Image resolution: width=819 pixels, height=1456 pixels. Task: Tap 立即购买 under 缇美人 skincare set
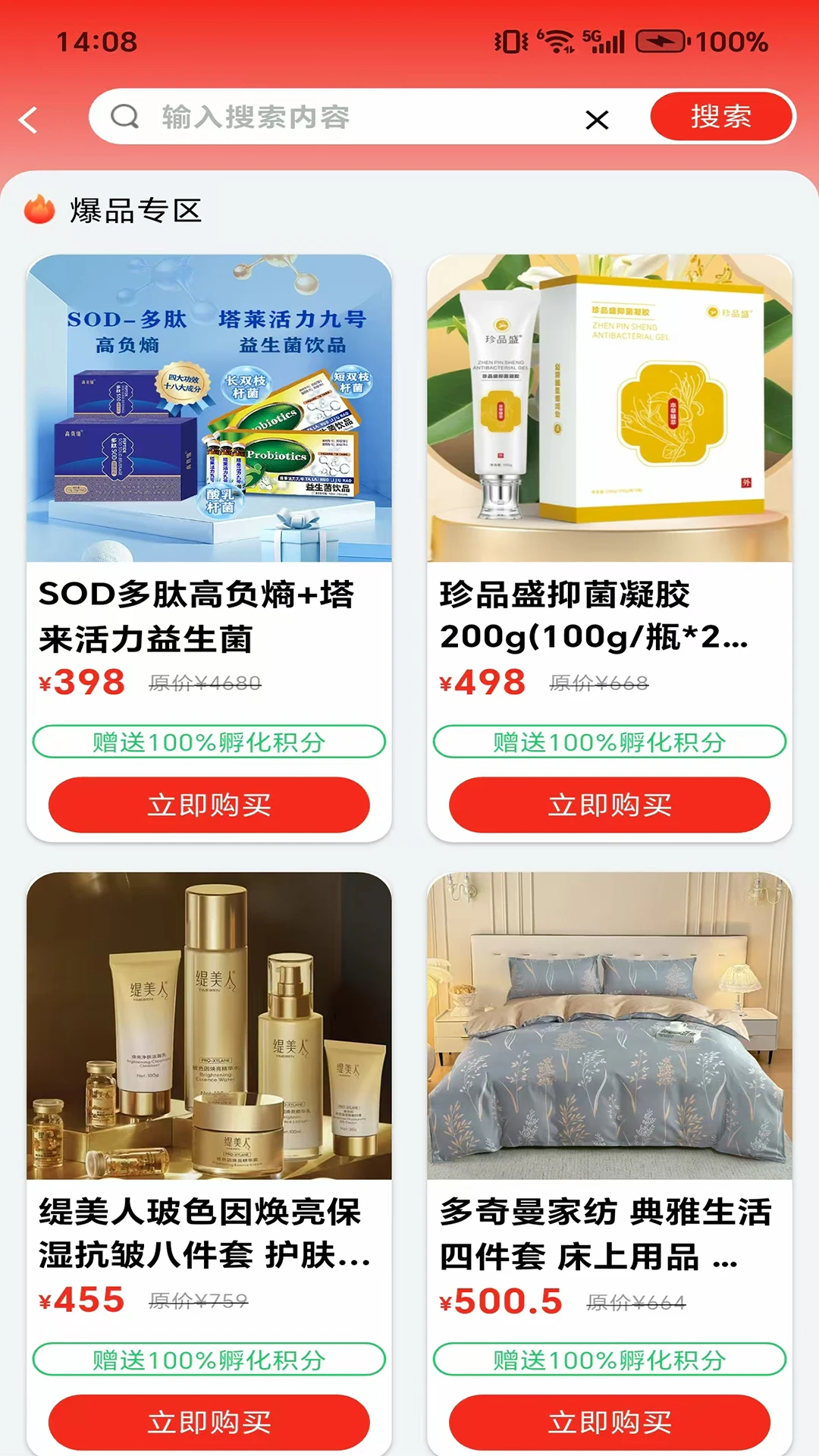208,1422
